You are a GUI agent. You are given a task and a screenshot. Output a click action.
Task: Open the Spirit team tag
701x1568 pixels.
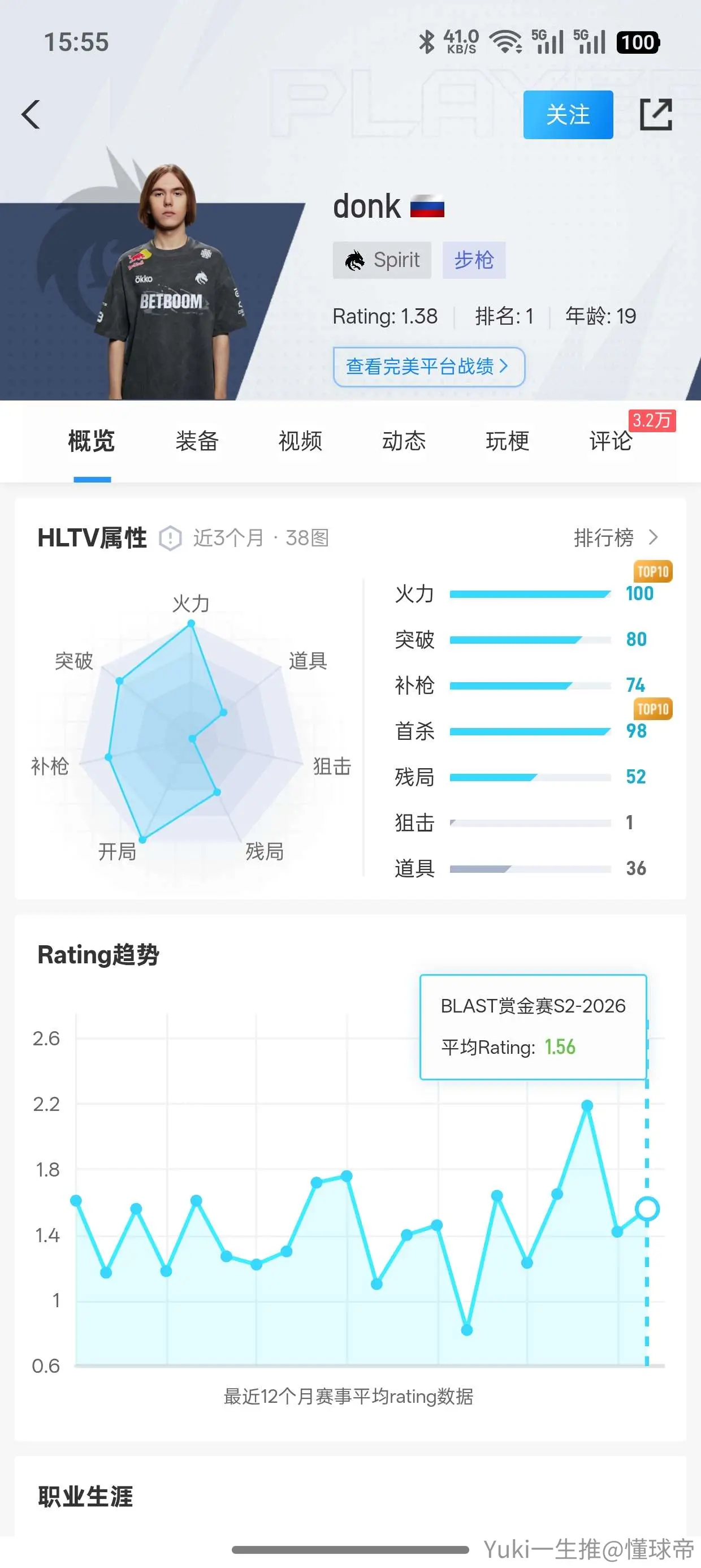tap(382, 260)
